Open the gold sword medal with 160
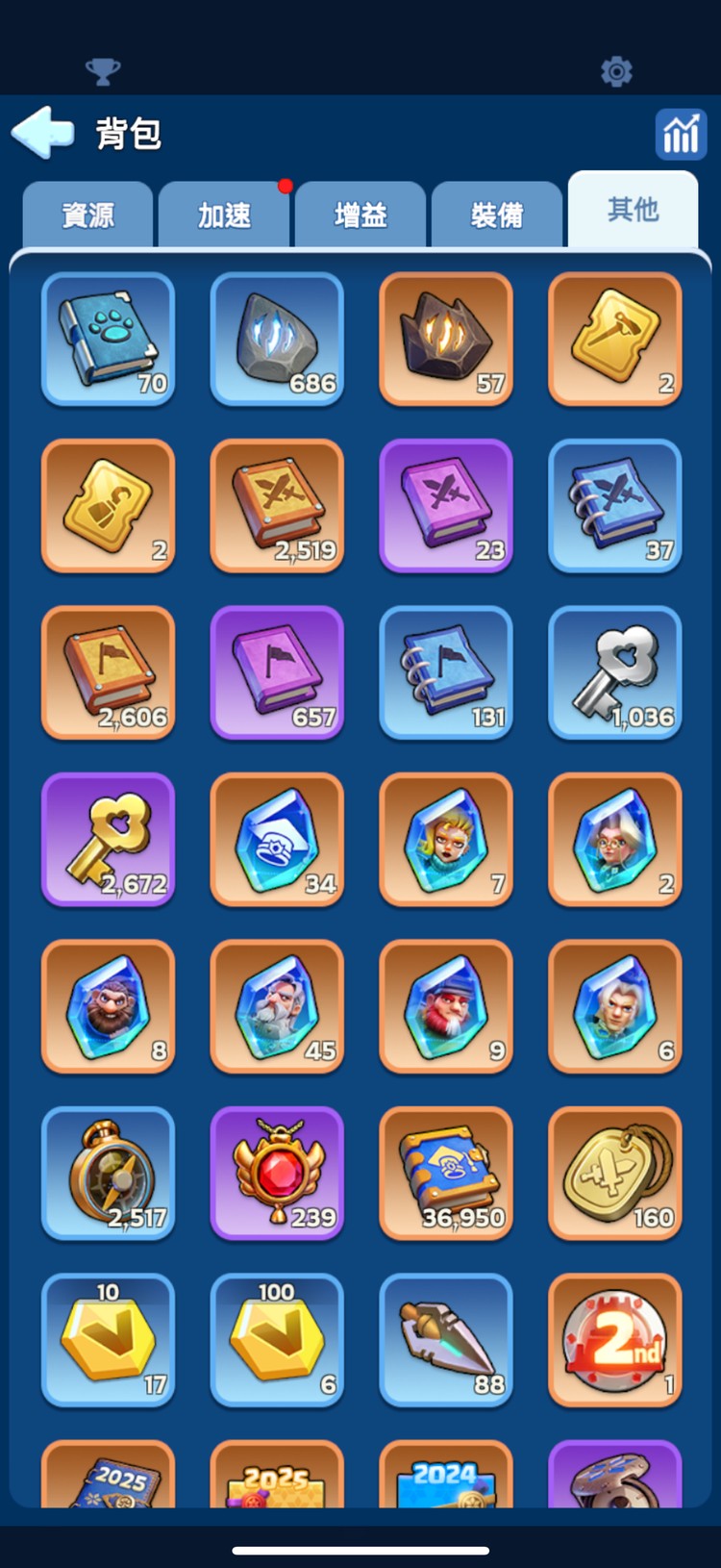 click(x=615, y=1174)
